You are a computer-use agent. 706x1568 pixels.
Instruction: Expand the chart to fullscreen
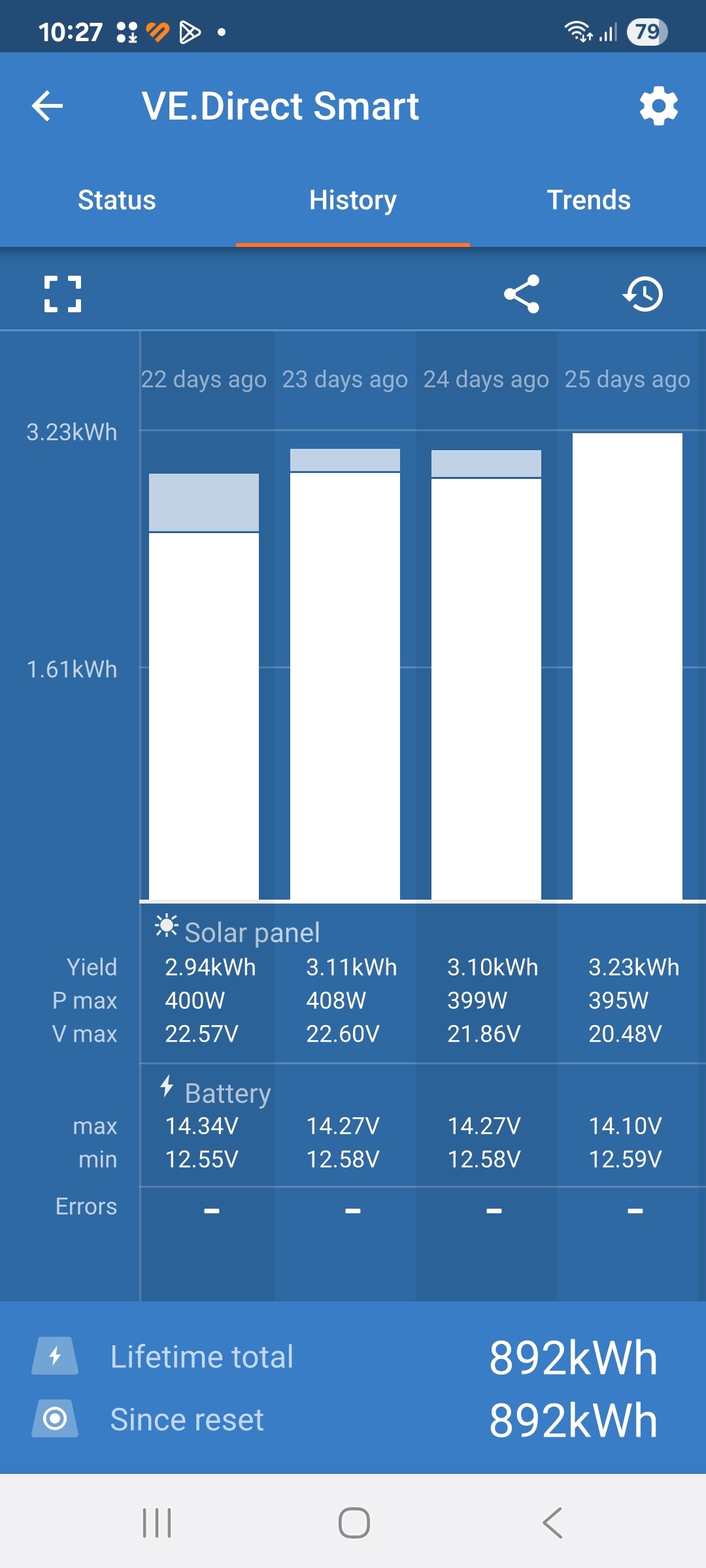click(63, 294)
